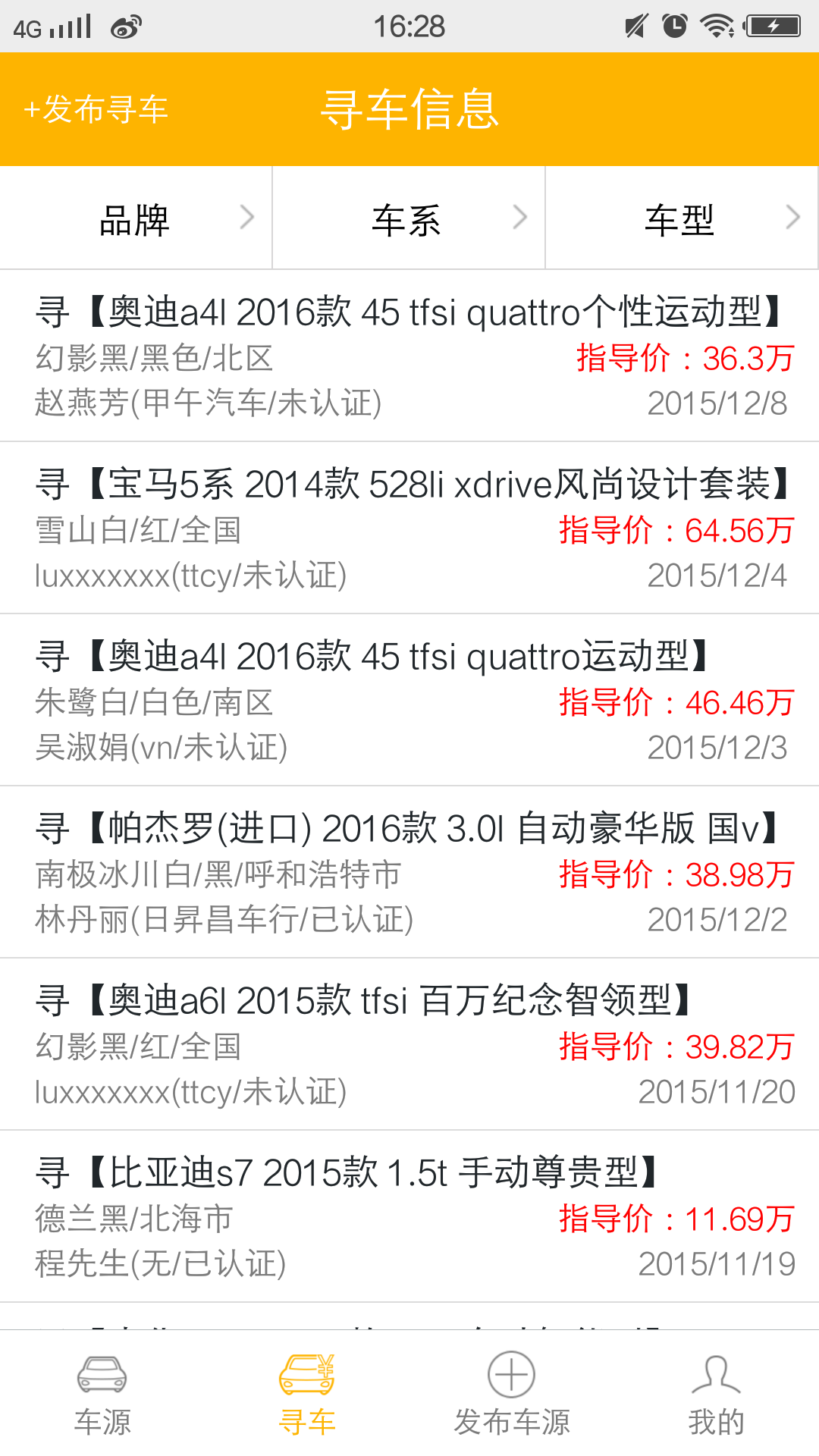Switch to the 车源 tab
819x1456 pixels.
(102, 1394)
